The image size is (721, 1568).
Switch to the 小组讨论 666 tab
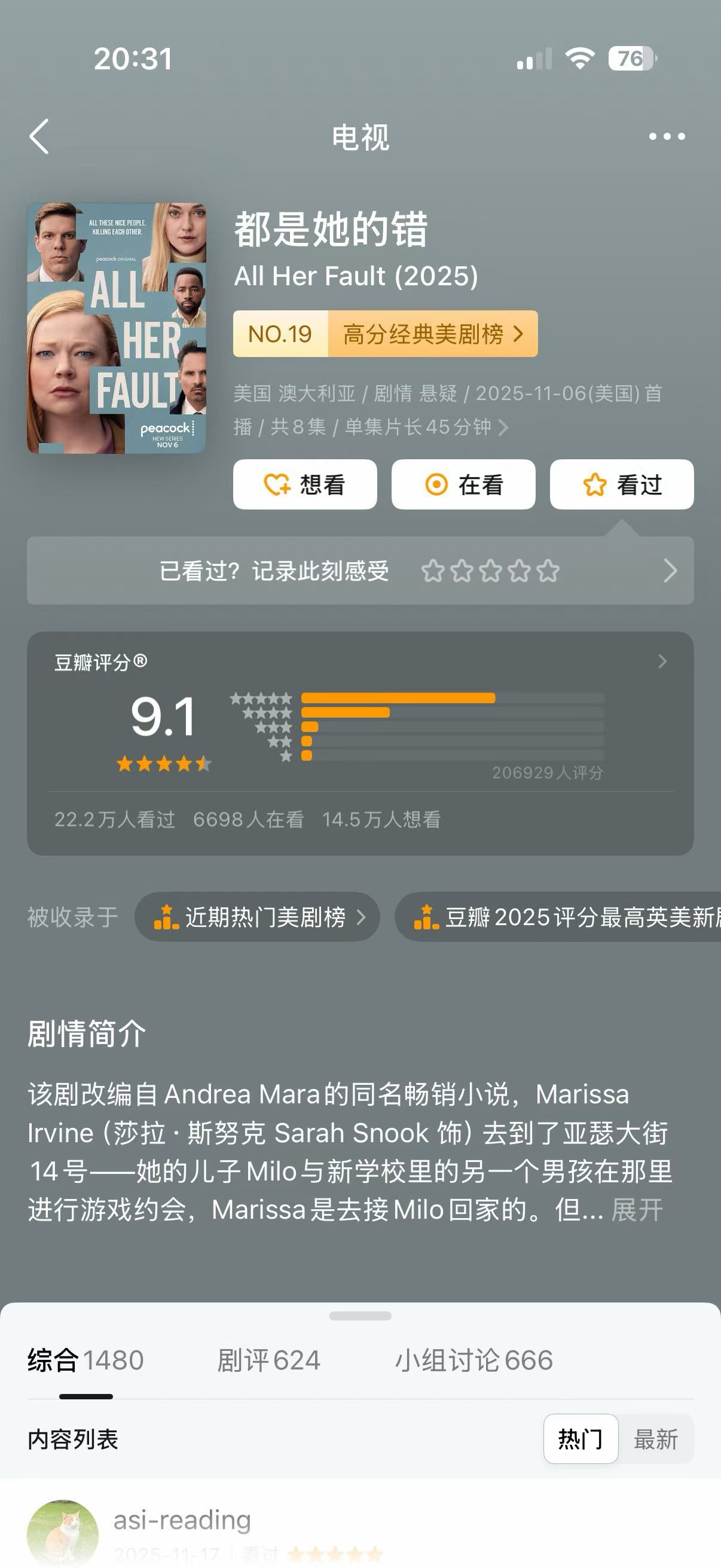pos(474,1360)
